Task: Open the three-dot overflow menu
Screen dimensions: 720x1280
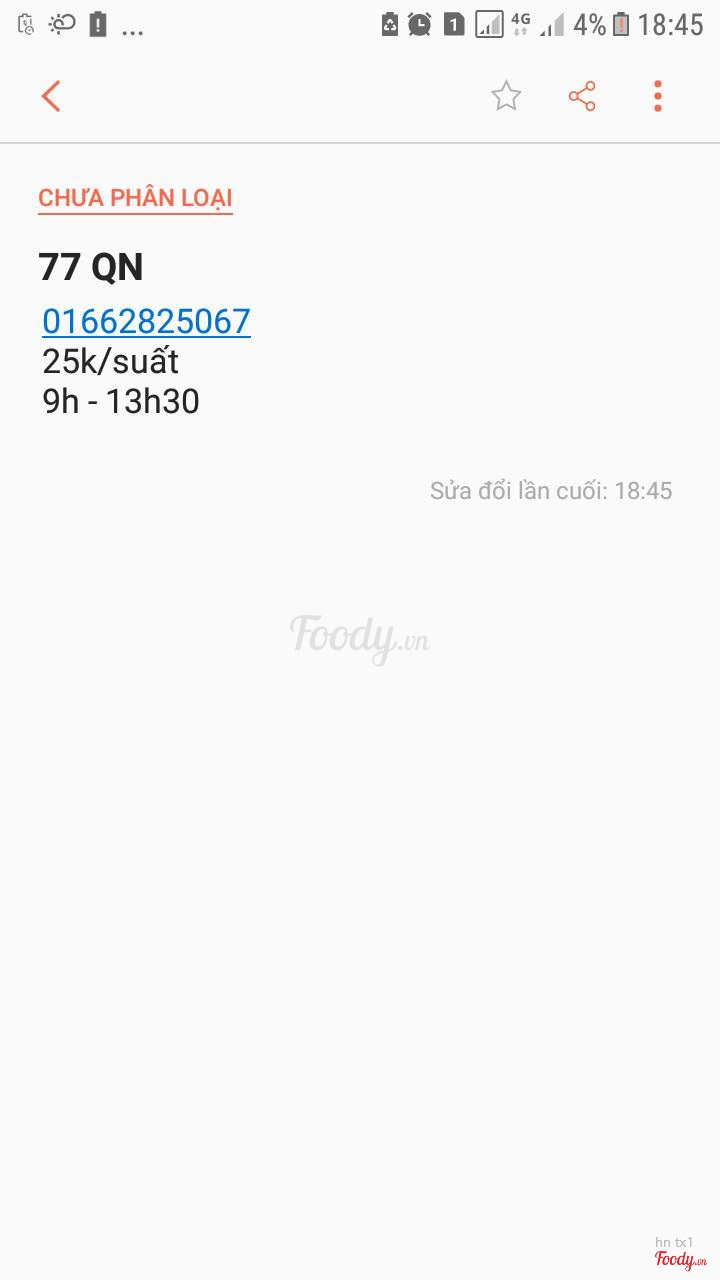Action: tap(657, 97)
